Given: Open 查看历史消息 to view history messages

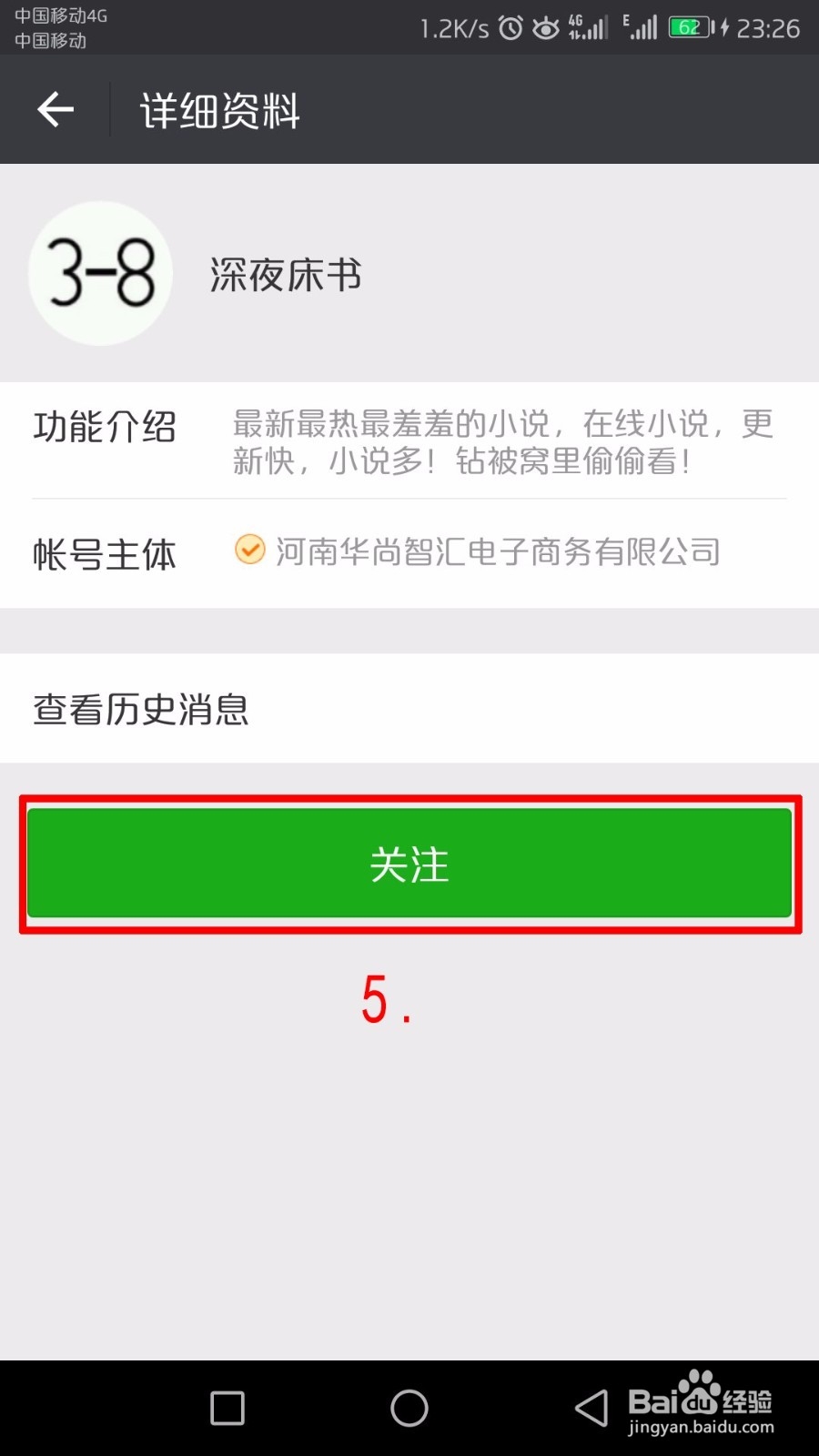Looking at the screenshot, I should click(x=140, y=710).
